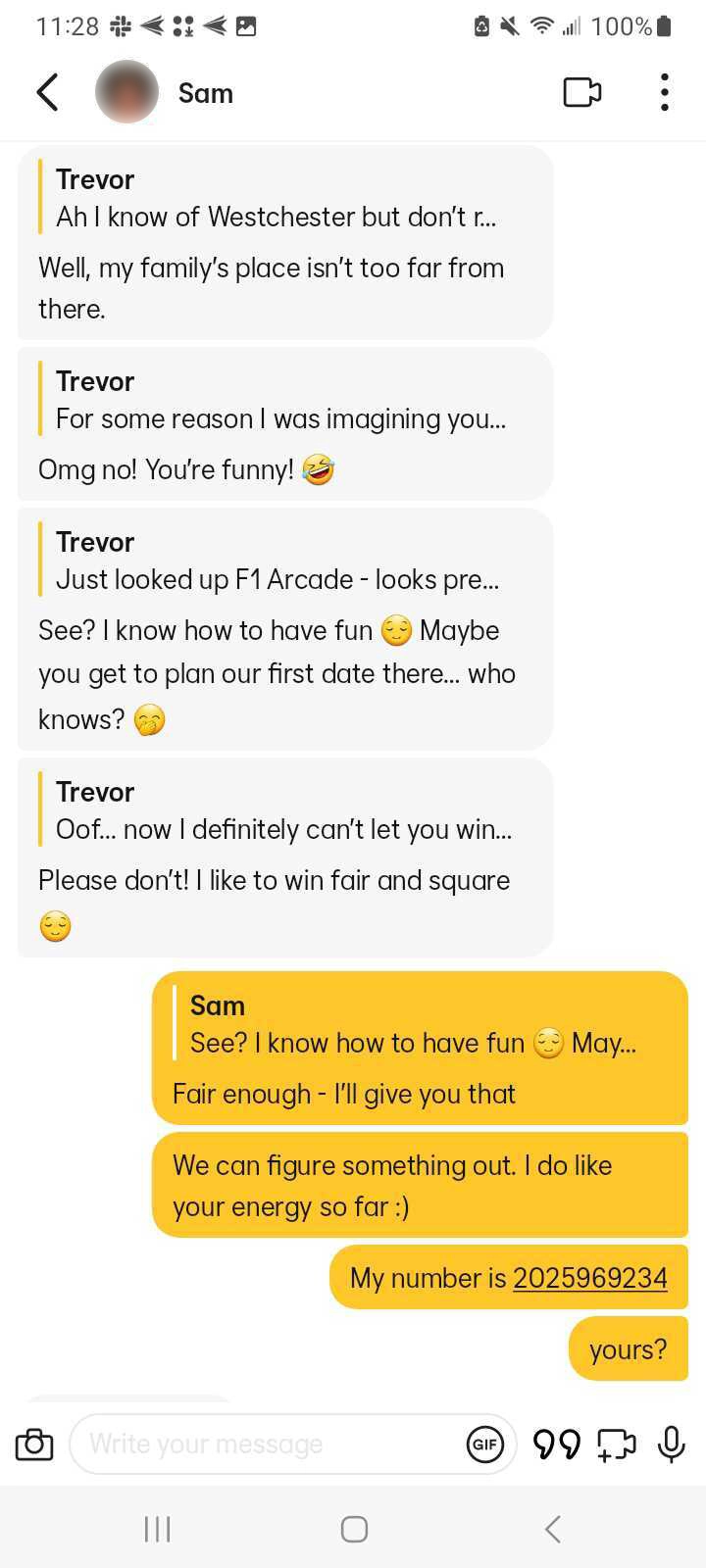Screen dimensions: 706x1568
Task: Jump to quoted Trevor message about Westchester
Action: [x=276, y=198]
